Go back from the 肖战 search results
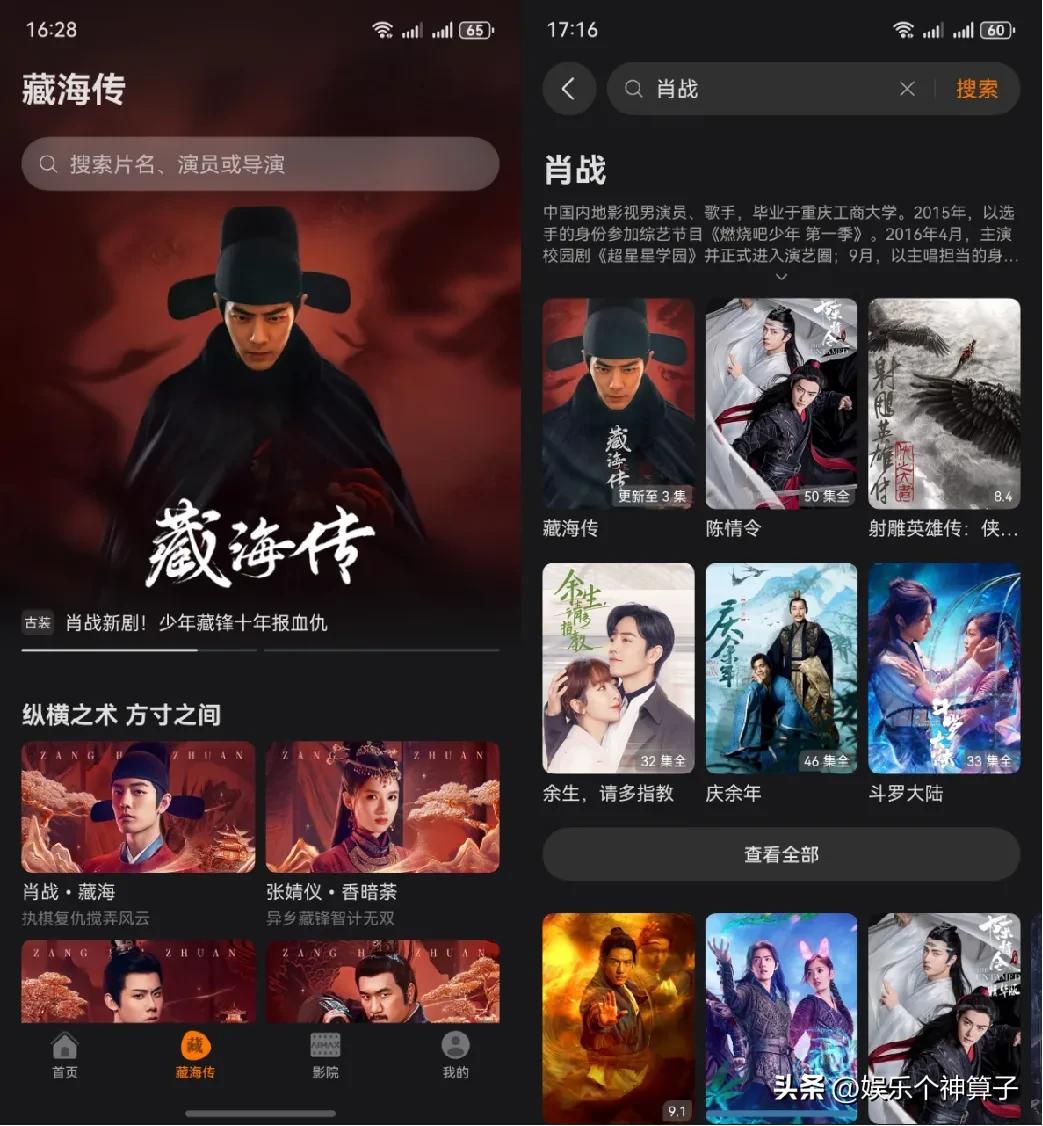The height and width of the screenshot is (1126, 1043). (568, 89)
